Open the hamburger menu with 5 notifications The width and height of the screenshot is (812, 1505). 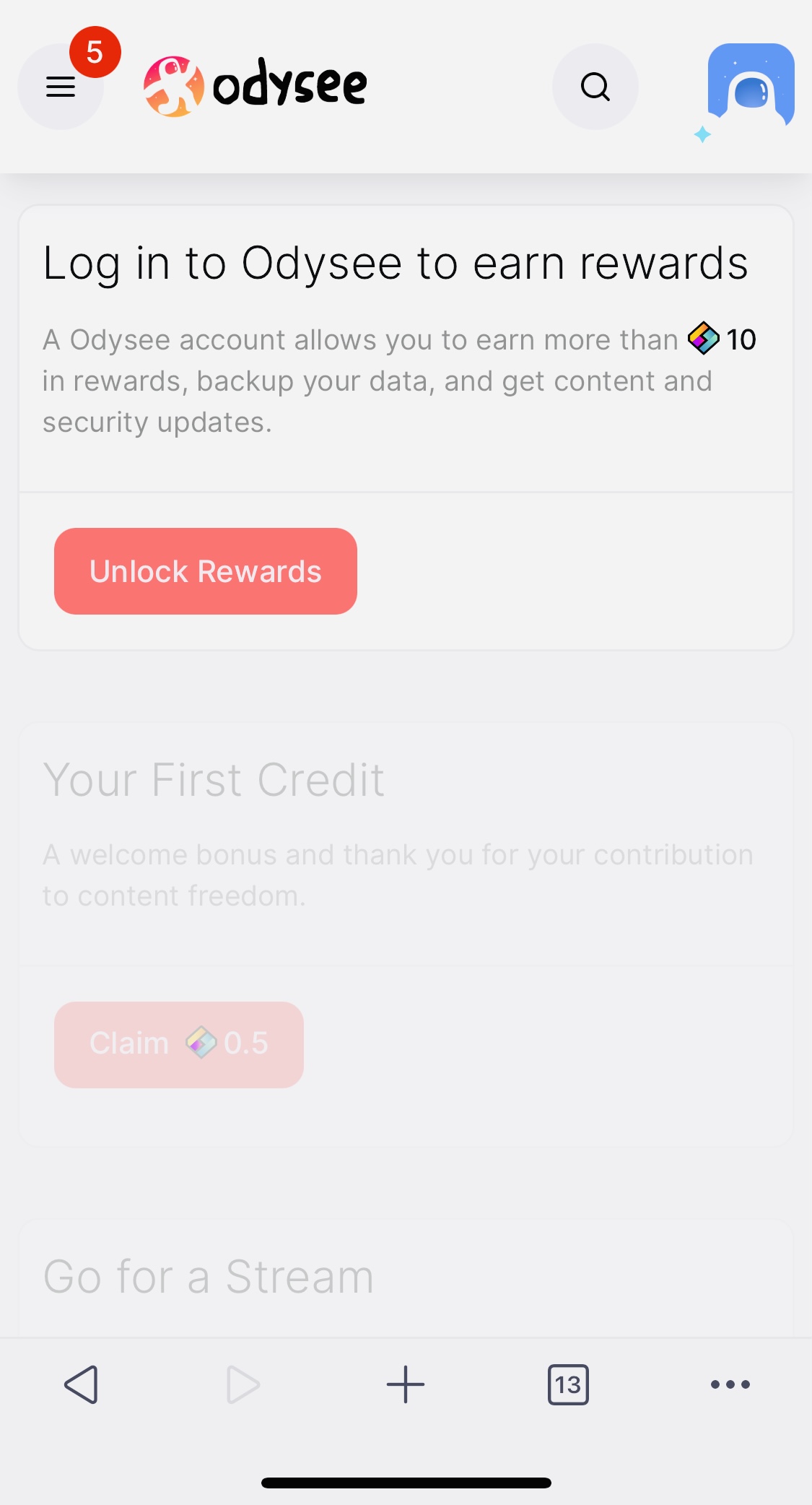pos(61,87)
